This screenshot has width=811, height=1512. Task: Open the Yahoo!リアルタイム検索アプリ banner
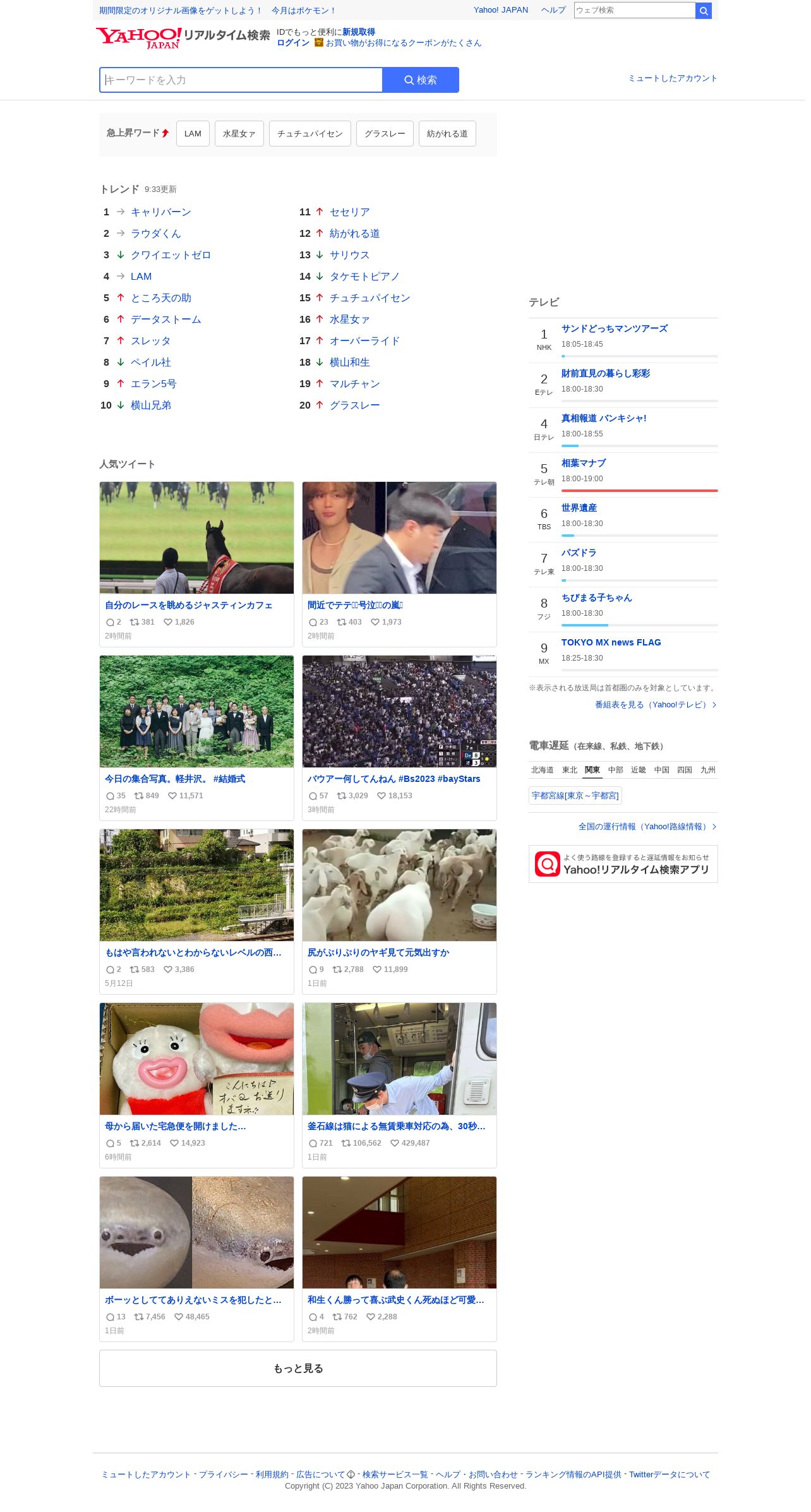point(623,864)
